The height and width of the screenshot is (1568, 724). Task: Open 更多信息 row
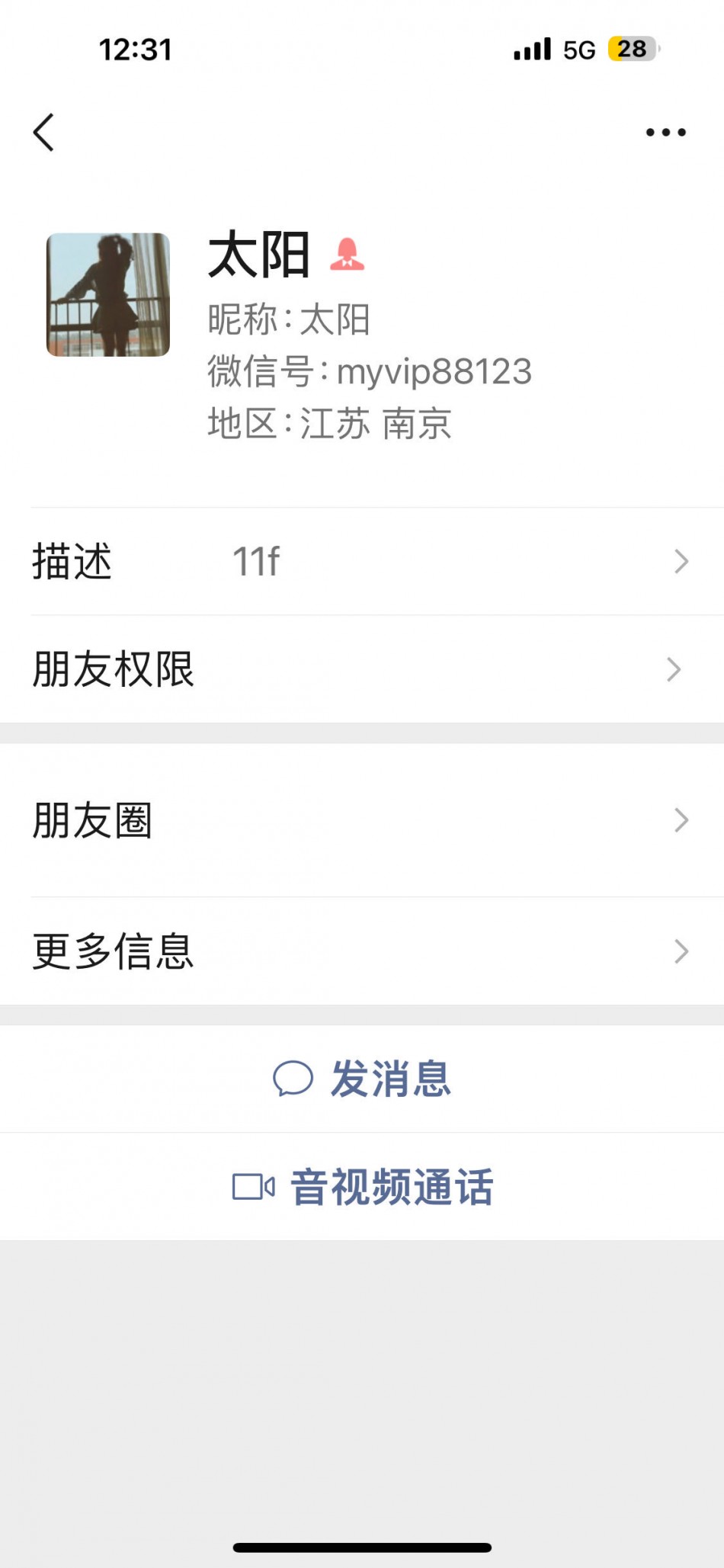(x=362, y=951)
